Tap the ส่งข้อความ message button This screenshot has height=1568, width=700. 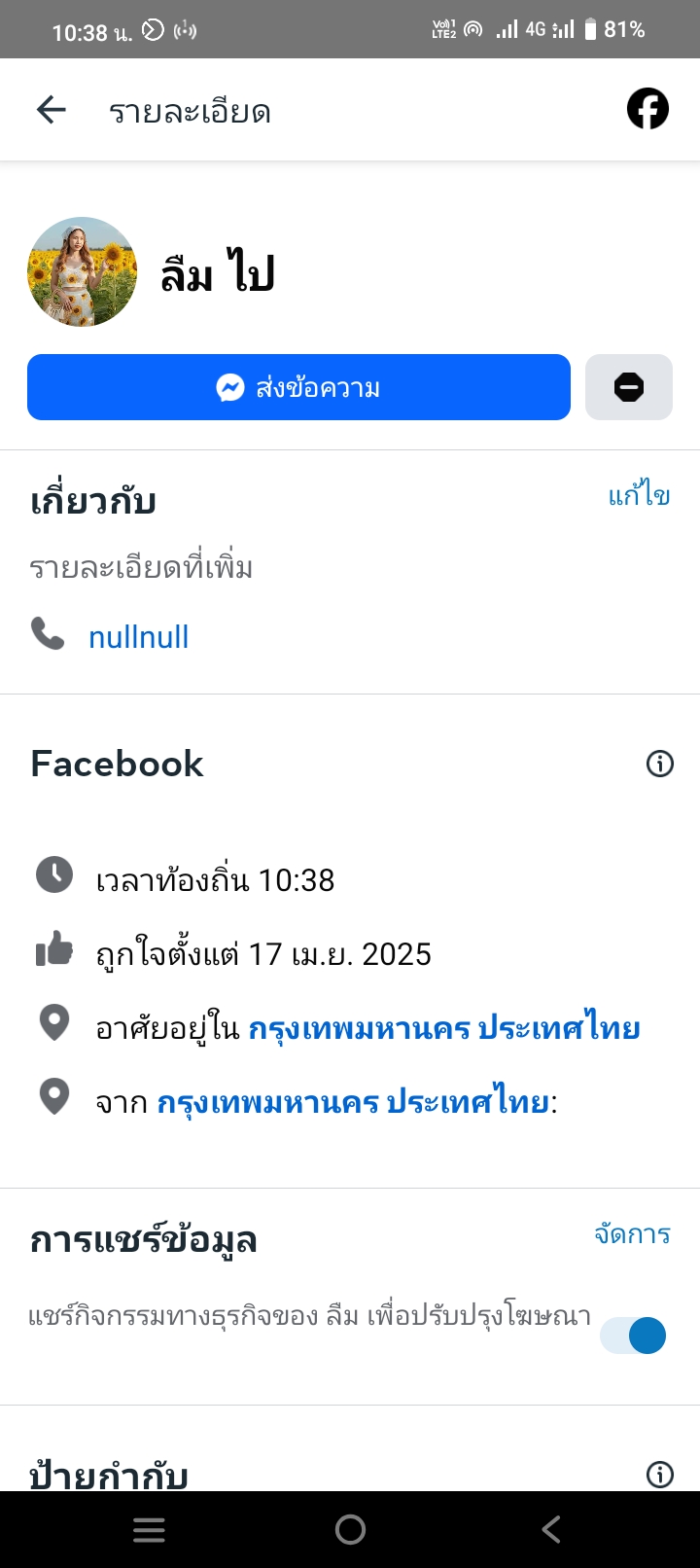tap(298, 388)
